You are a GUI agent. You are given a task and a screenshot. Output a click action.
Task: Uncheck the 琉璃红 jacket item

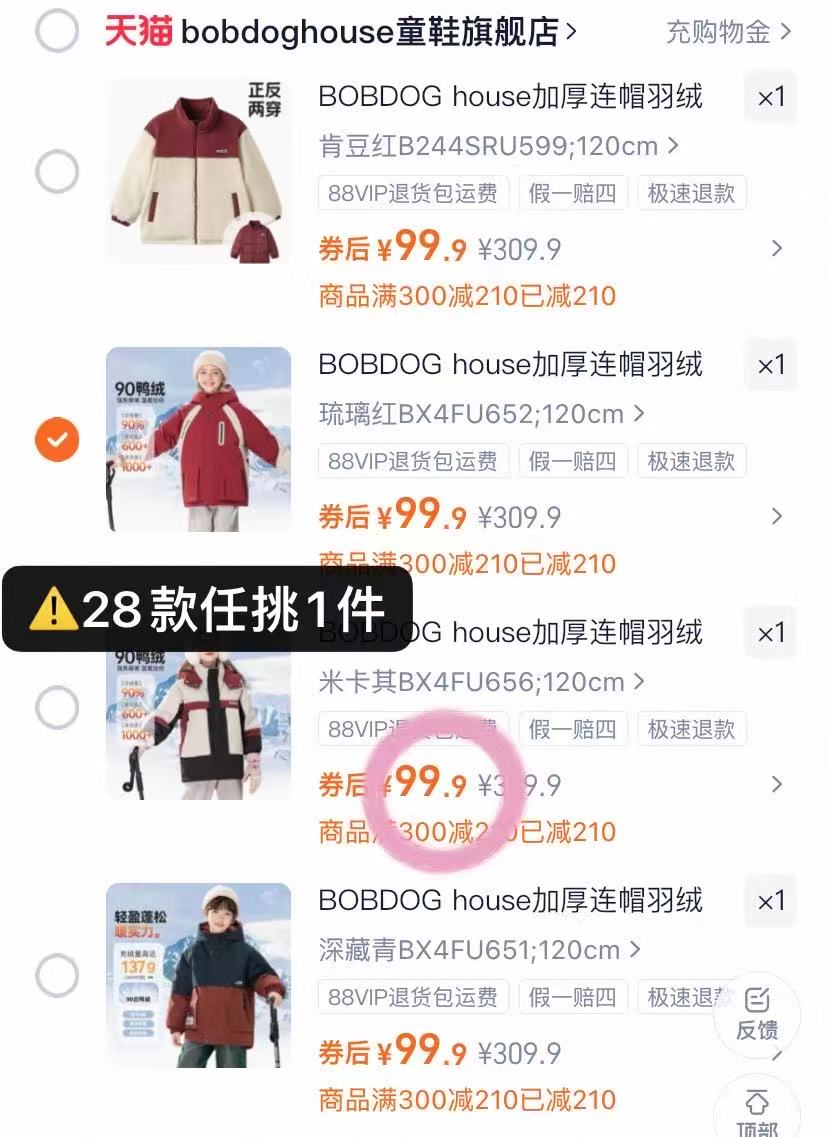click(x=57, y=440)
